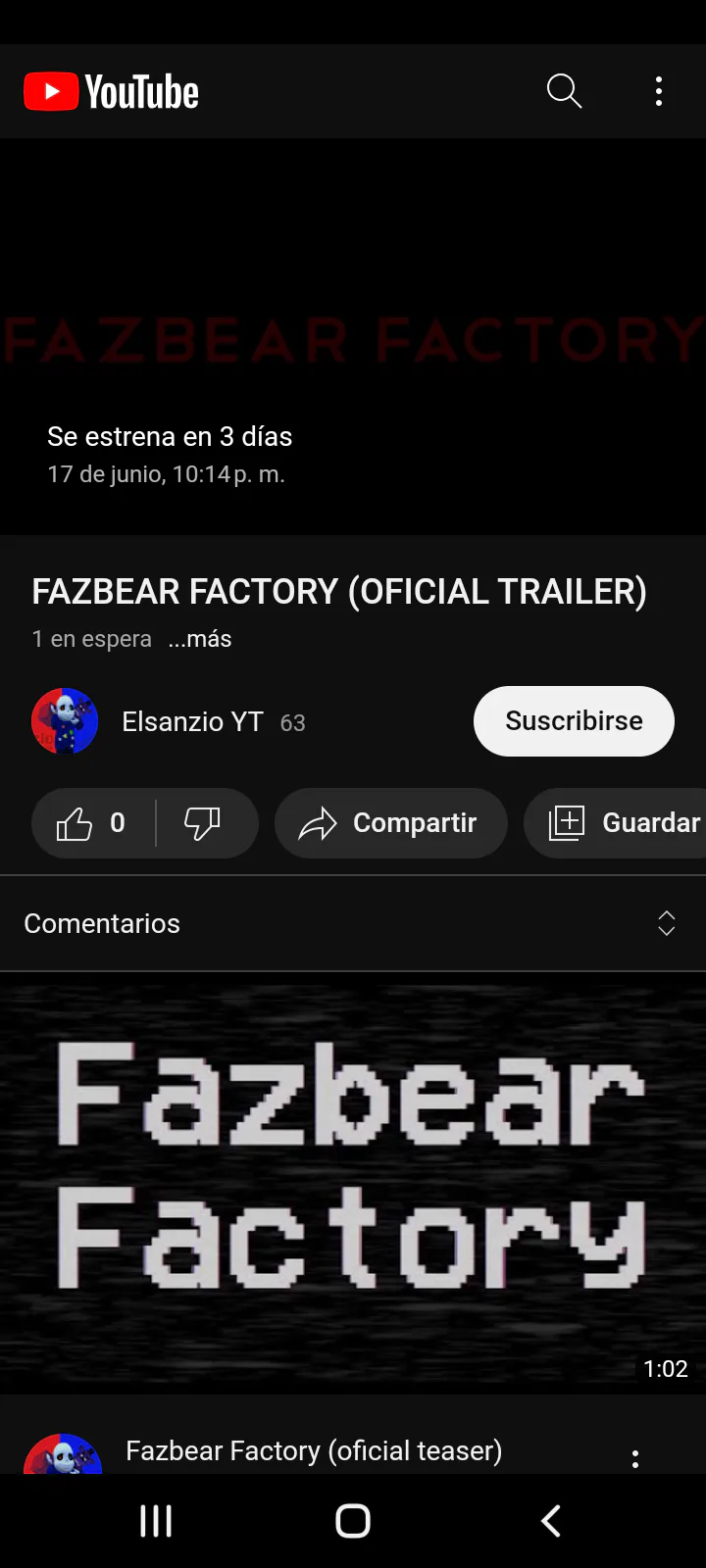Expand description with ...más
The image size is (706, 1568).
200,639
